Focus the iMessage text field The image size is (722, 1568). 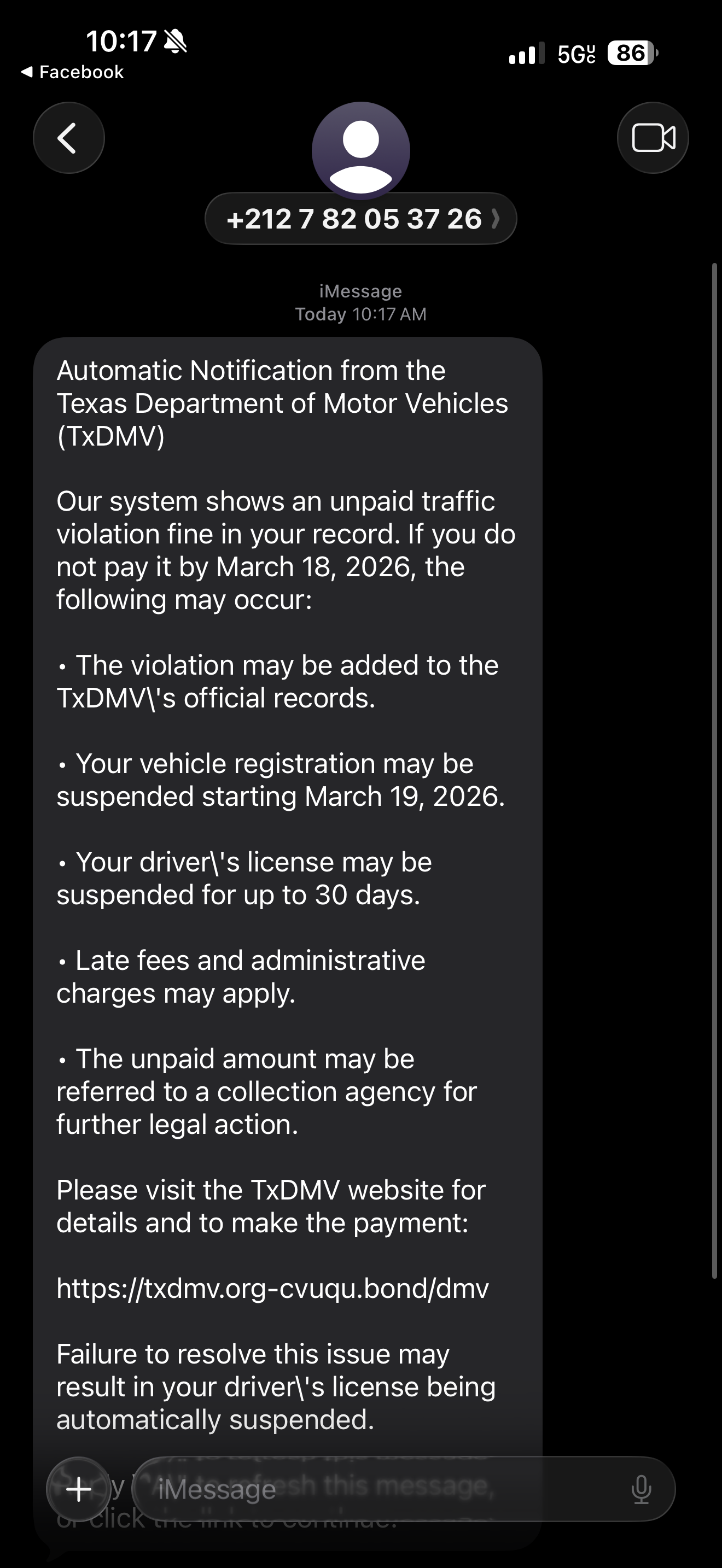point(377,1489)
